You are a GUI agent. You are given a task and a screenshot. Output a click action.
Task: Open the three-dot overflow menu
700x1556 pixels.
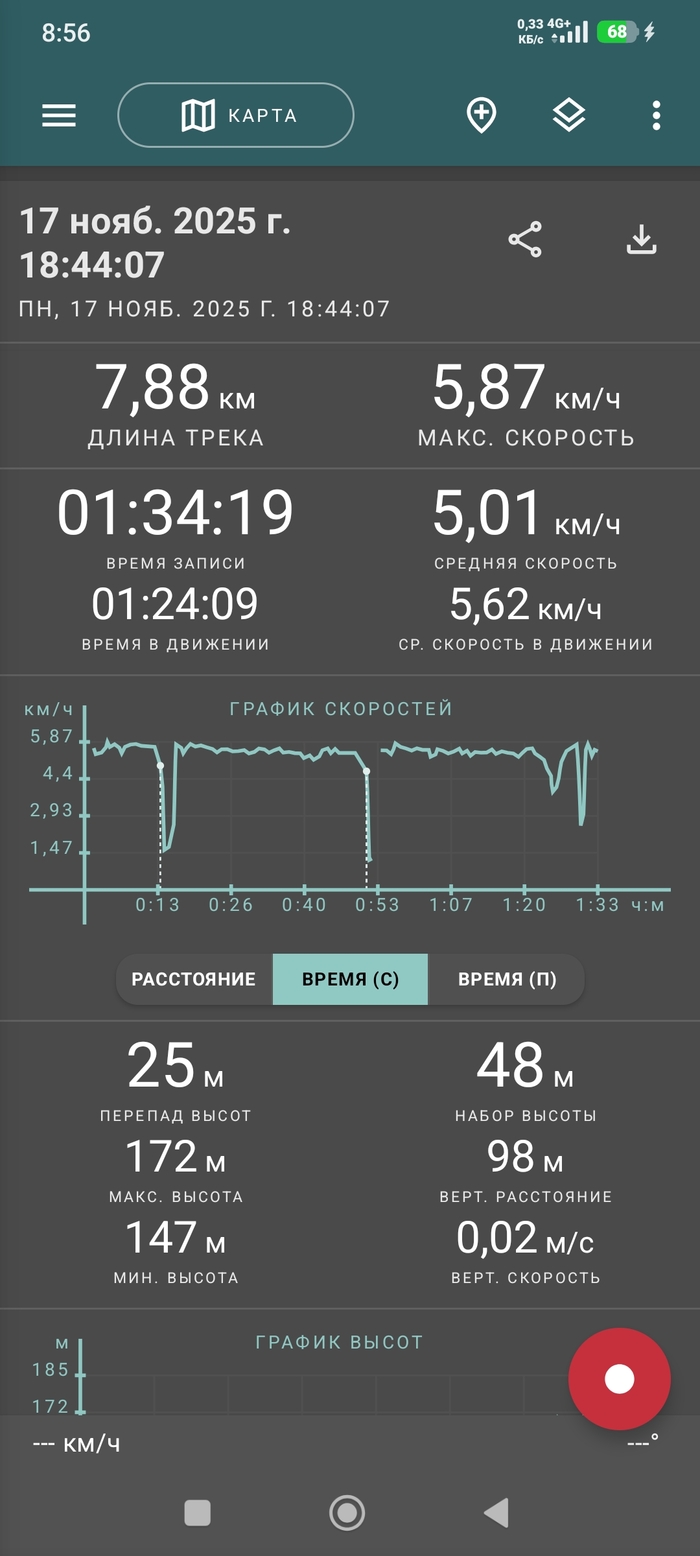pos(656,116)
